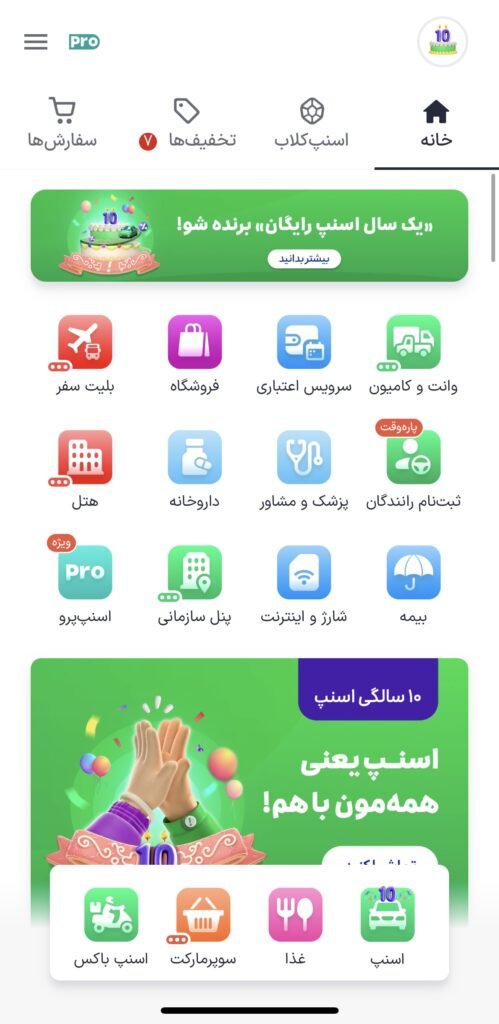Open بلیت سفر travel tickets
This screenshot has height=1024, width=499.
[85, 355]
